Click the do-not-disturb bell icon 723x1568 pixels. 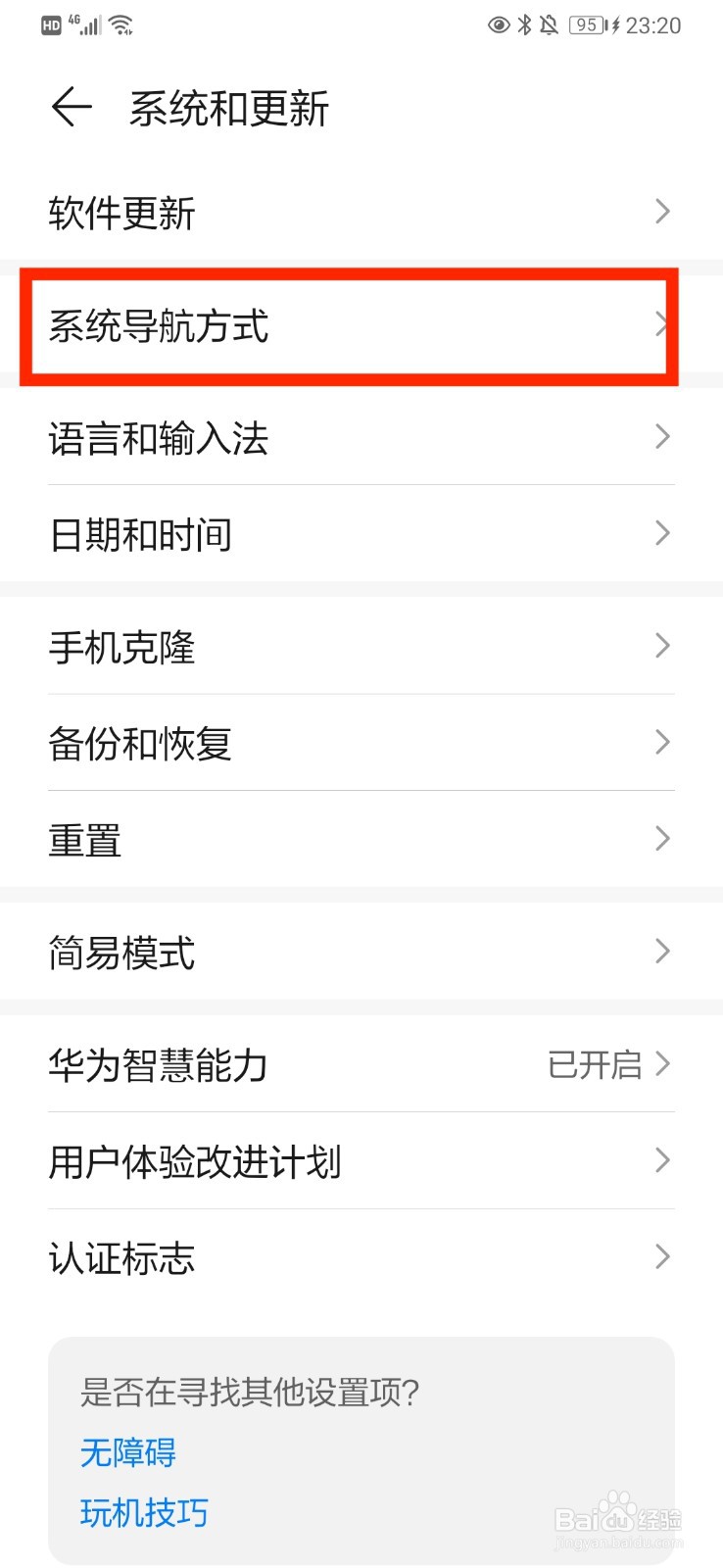tap(551, 24)
